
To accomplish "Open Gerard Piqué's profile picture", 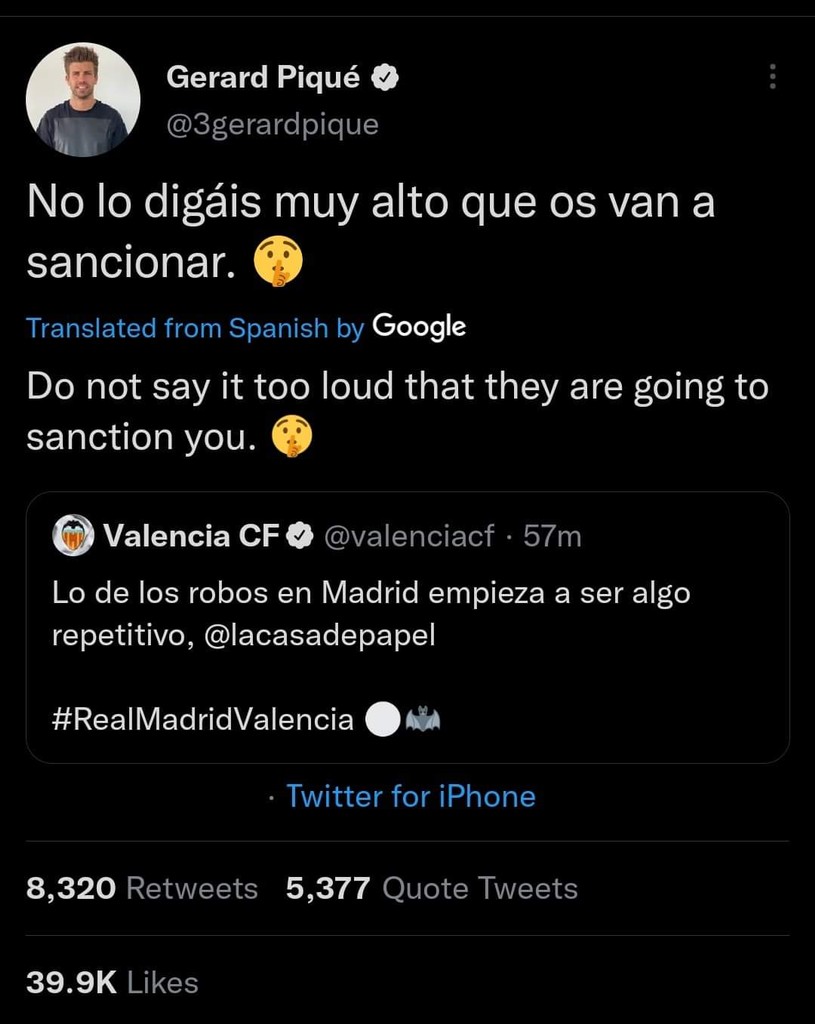I will tap(83, 100).
